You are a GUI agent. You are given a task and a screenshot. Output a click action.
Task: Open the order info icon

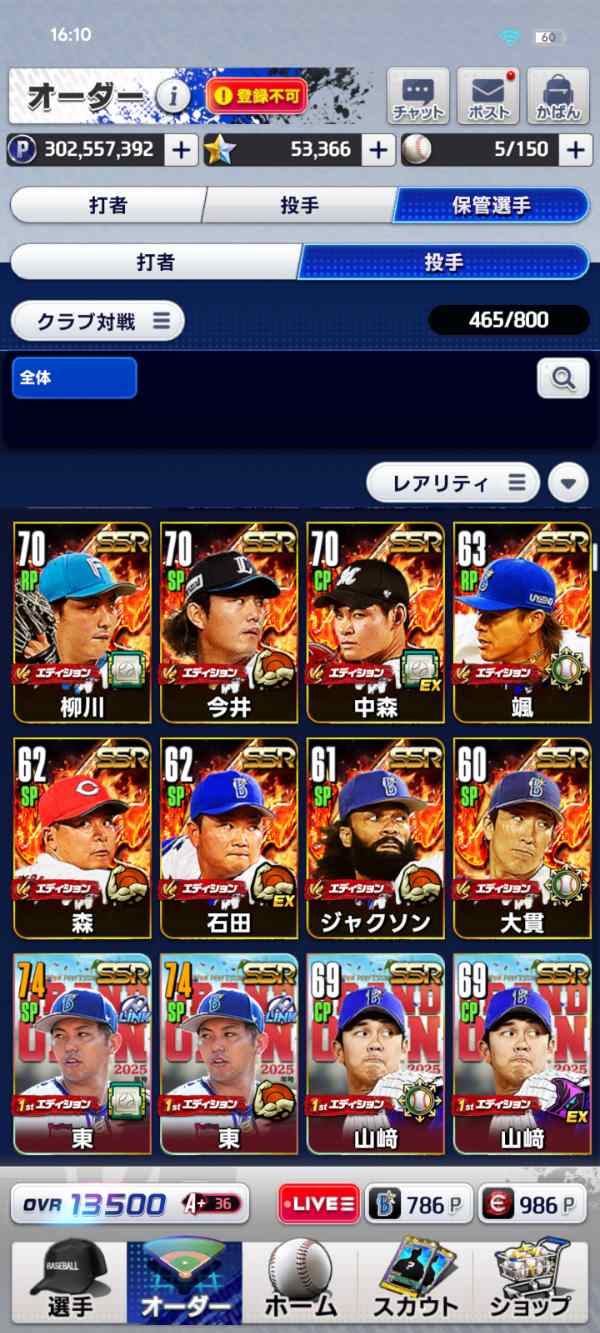click(x=173, y=96)
